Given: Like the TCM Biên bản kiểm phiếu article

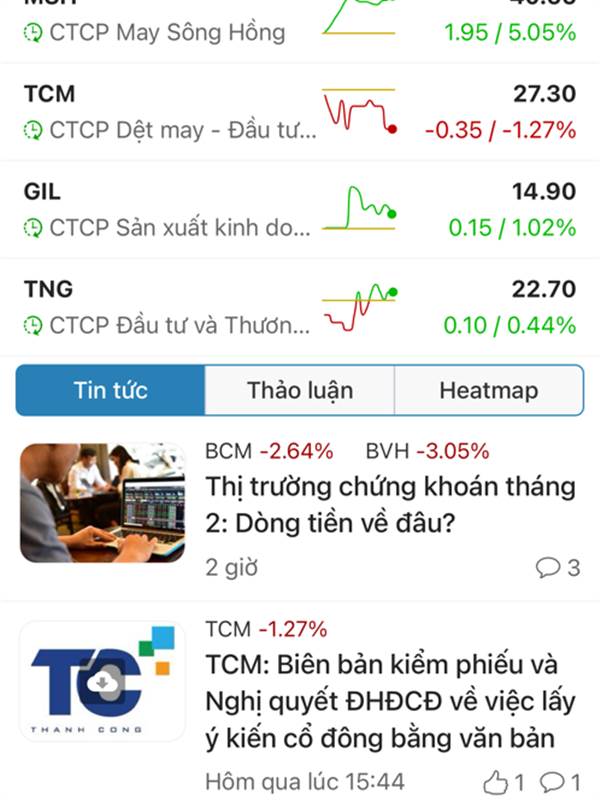Looking at the screenshot, I should [x=504, y=782].
